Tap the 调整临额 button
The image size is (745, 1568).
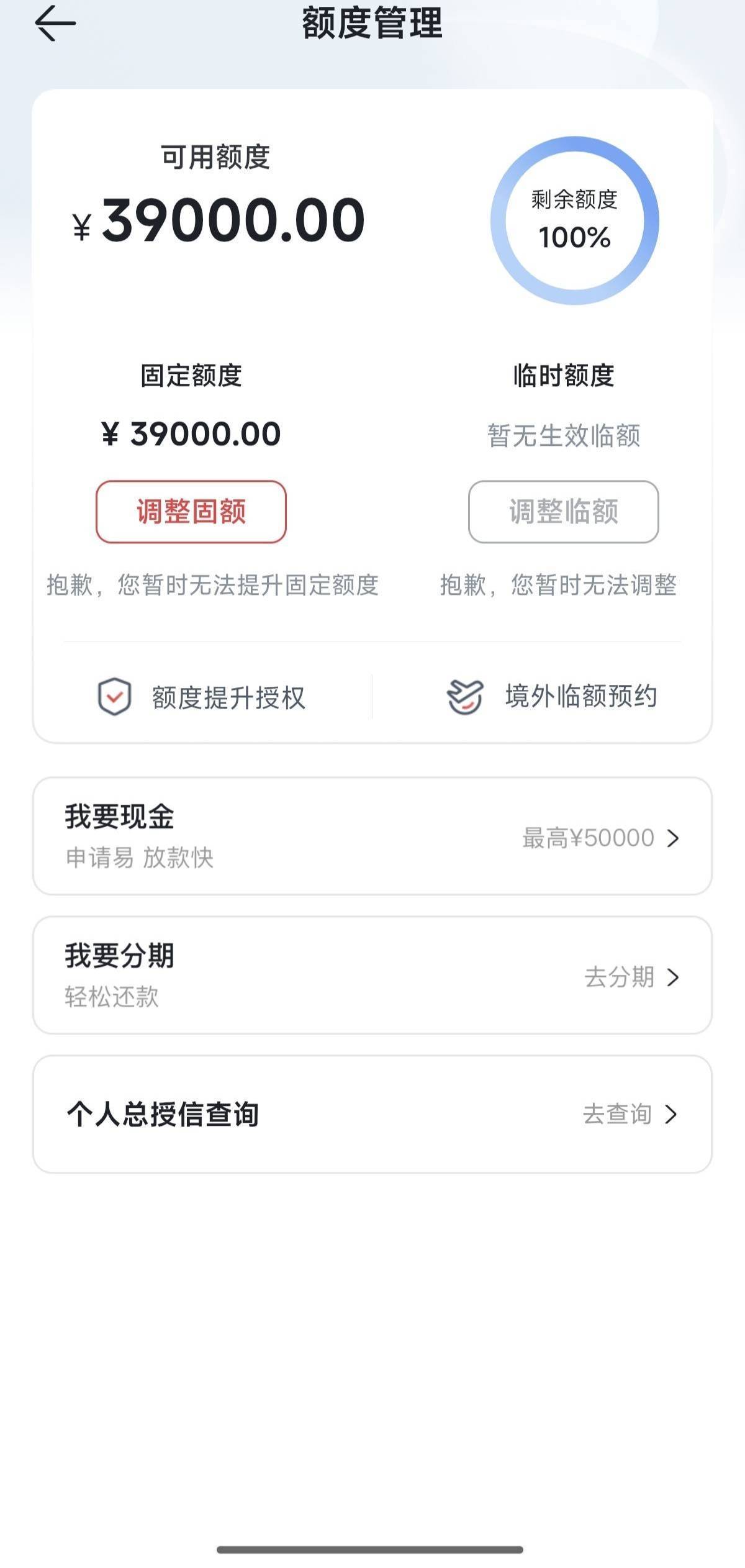[x=564, y=512]
